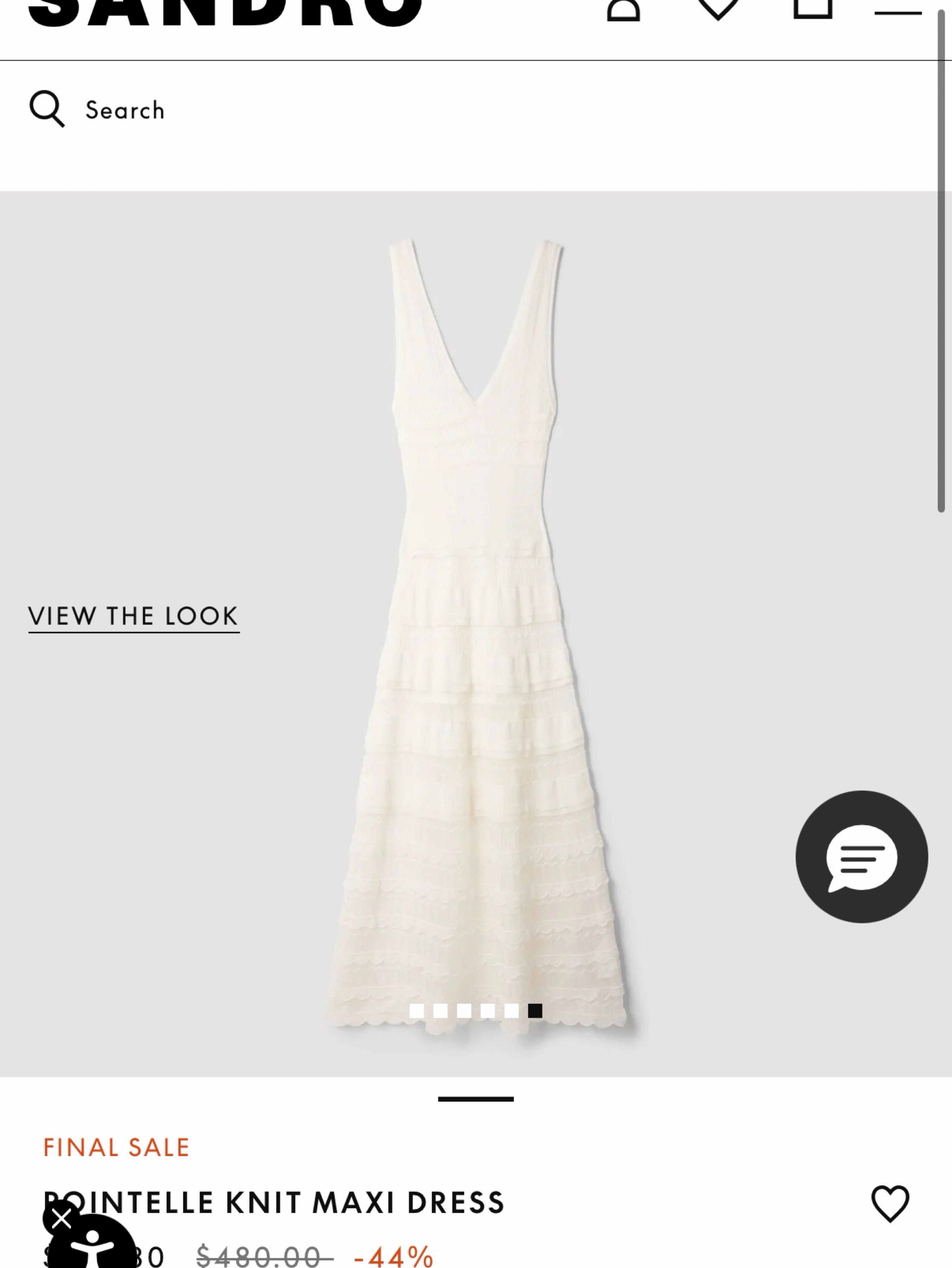The height and width of the screenshot is (1268, 952).
Task: Dismiss the accessibility widget
Action: point(61,1218)
